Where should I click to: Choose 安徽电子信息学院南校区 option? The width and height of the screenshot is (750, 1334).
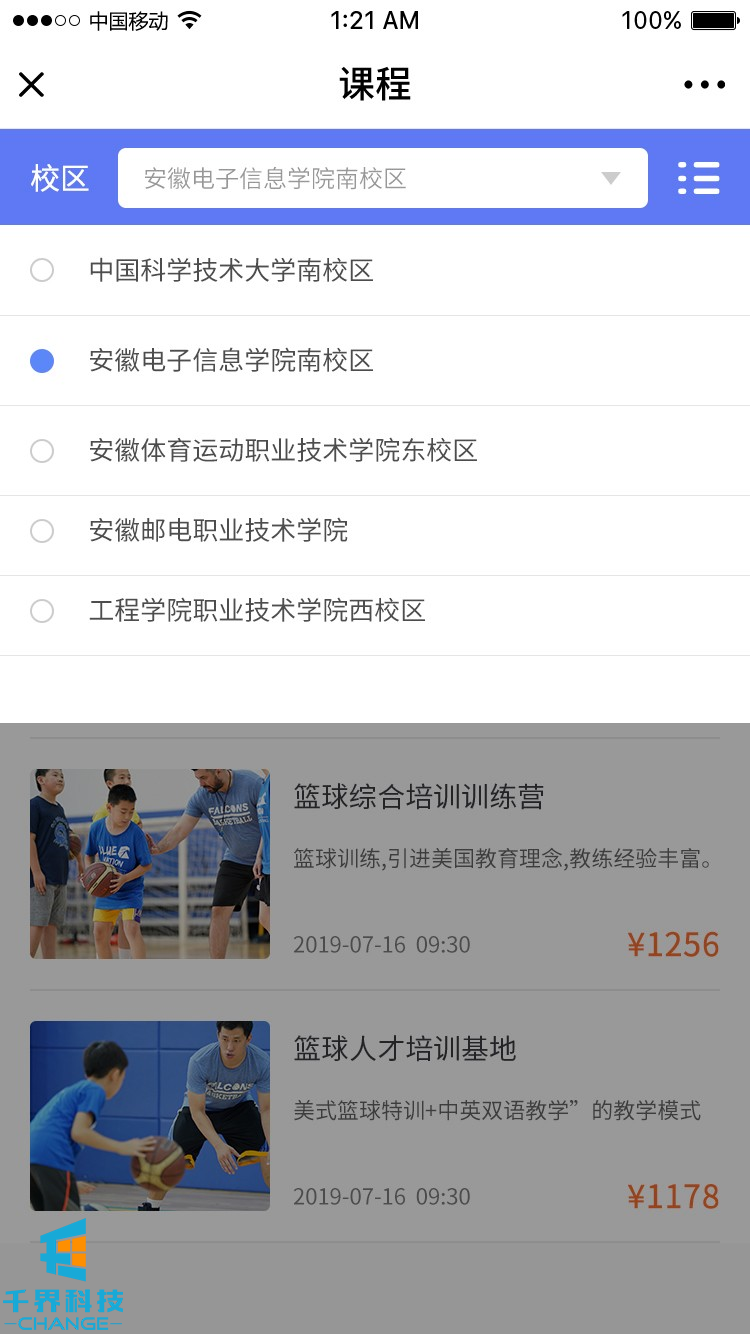tap(231, 361)
